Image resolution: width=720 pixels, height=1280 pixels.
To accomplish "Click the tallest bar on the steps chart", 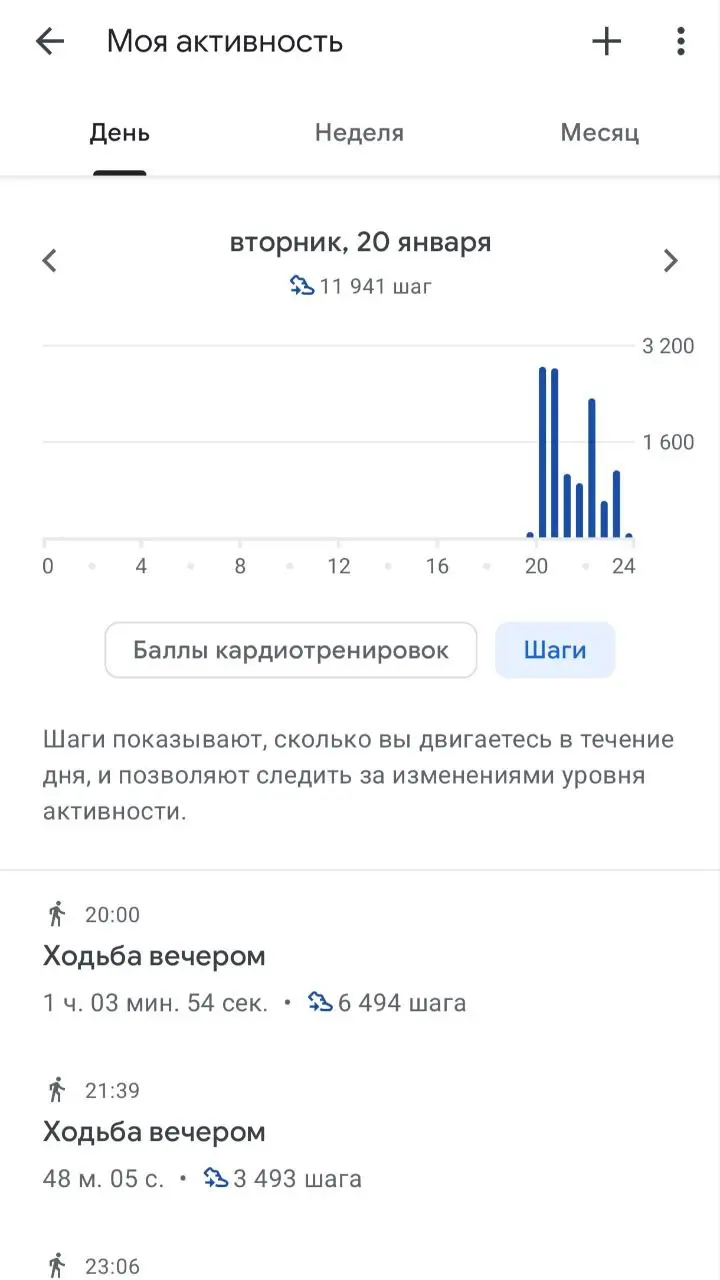I will 543,450.
